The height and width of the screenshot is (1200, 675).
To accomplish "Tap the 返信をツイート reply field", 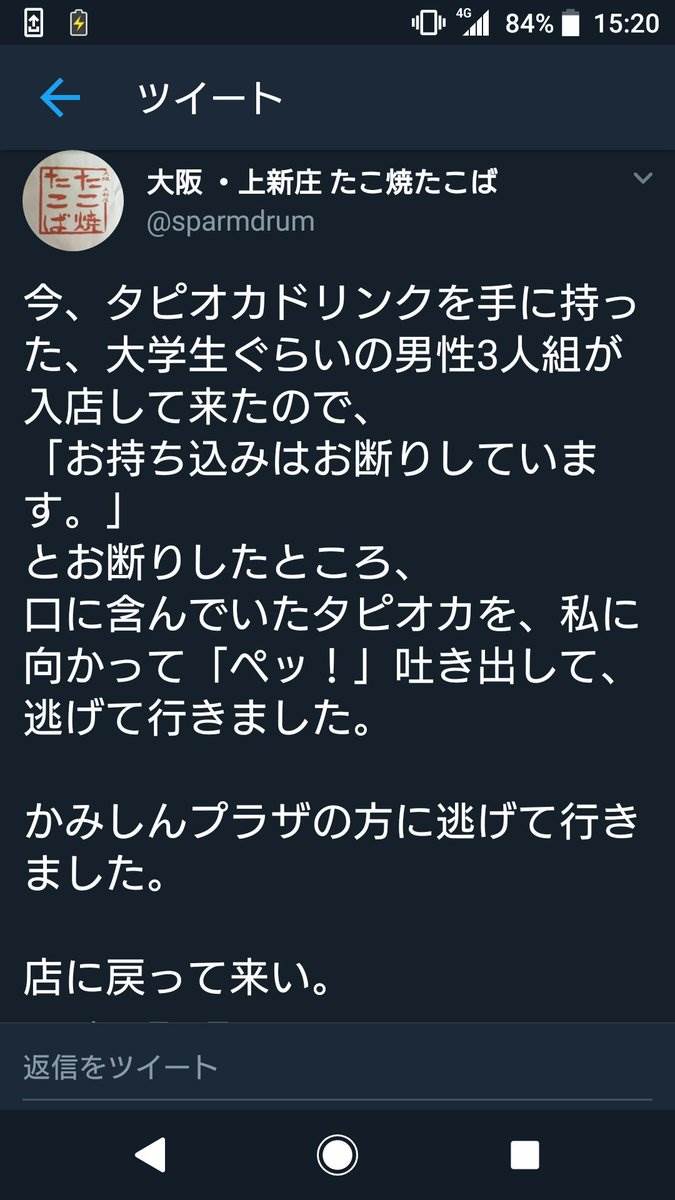I will point(337,1066).
